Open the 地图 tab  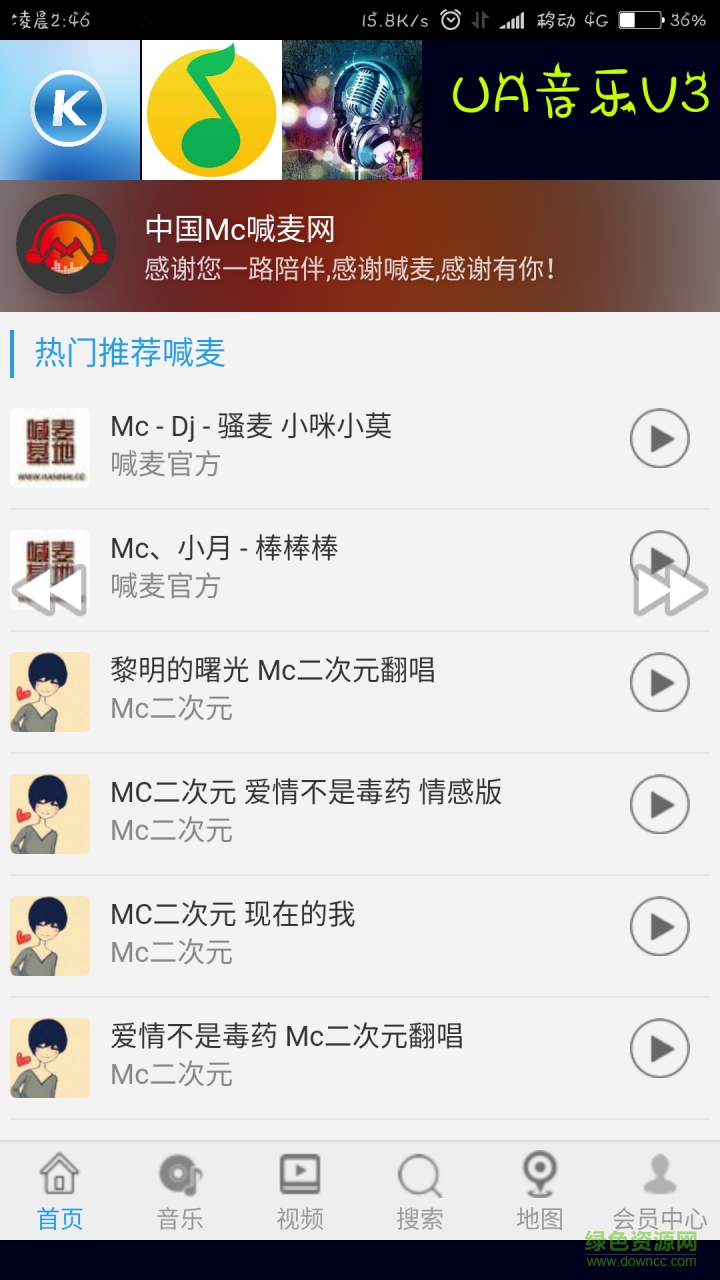coord(540,1192)
